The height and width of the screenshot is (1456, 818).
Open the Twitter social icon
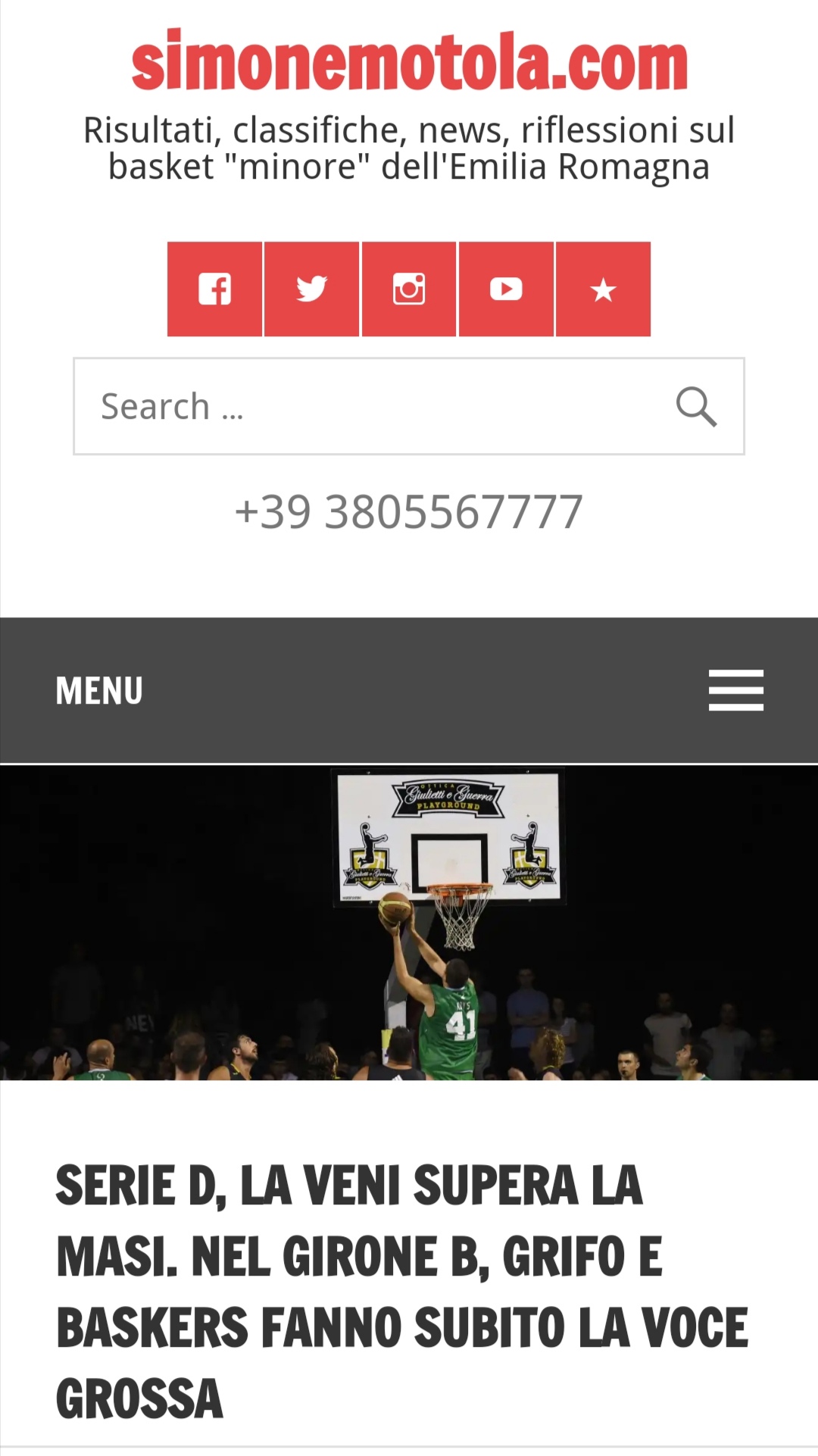pyautogui.click(x=311, y=289)
